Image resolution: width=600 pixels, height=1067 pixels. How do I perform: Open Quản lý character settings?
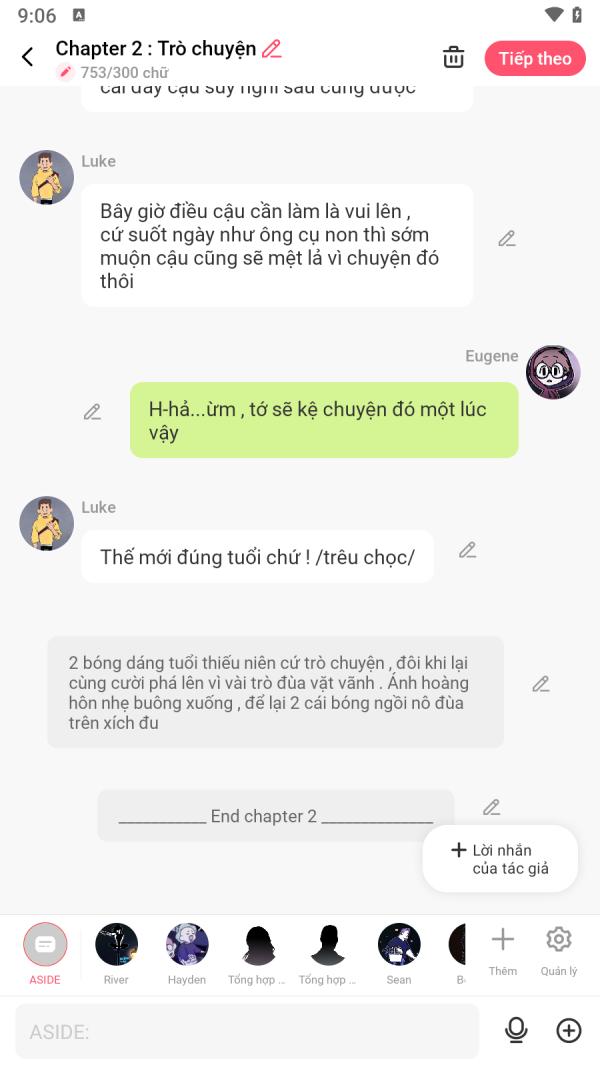(558, 950)
